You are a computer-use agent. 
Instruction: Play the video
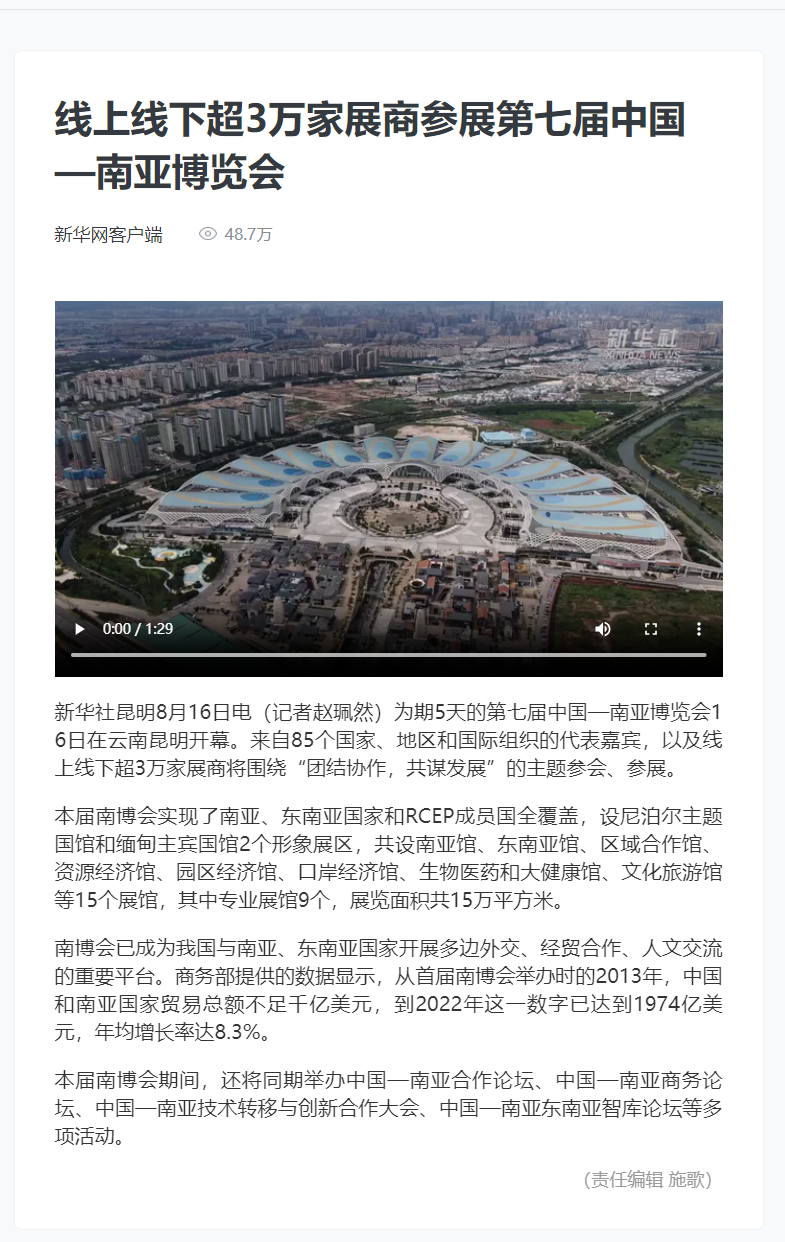pos(79,629)
